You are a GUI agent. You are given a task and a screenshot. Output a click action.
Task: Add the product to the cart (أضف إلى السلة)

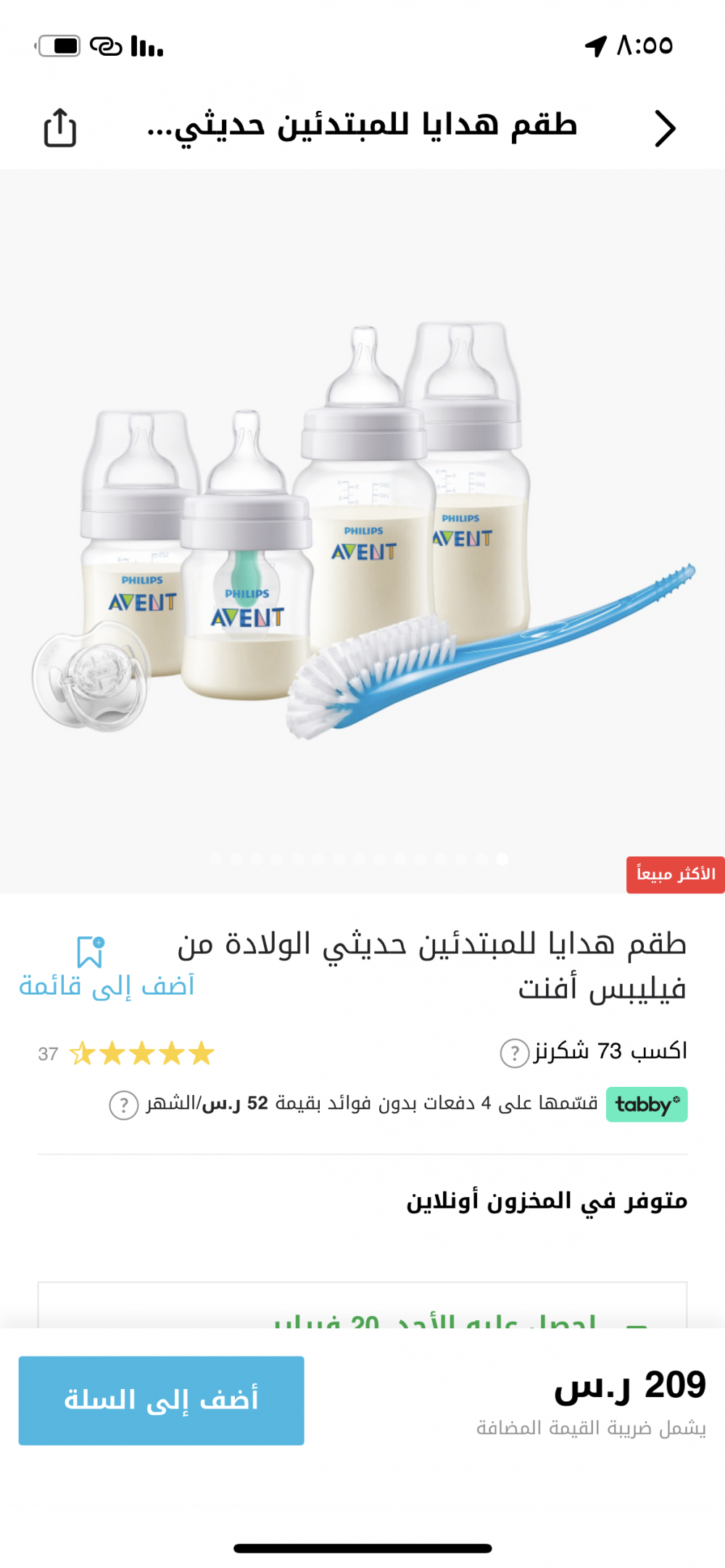(161, 1400)
